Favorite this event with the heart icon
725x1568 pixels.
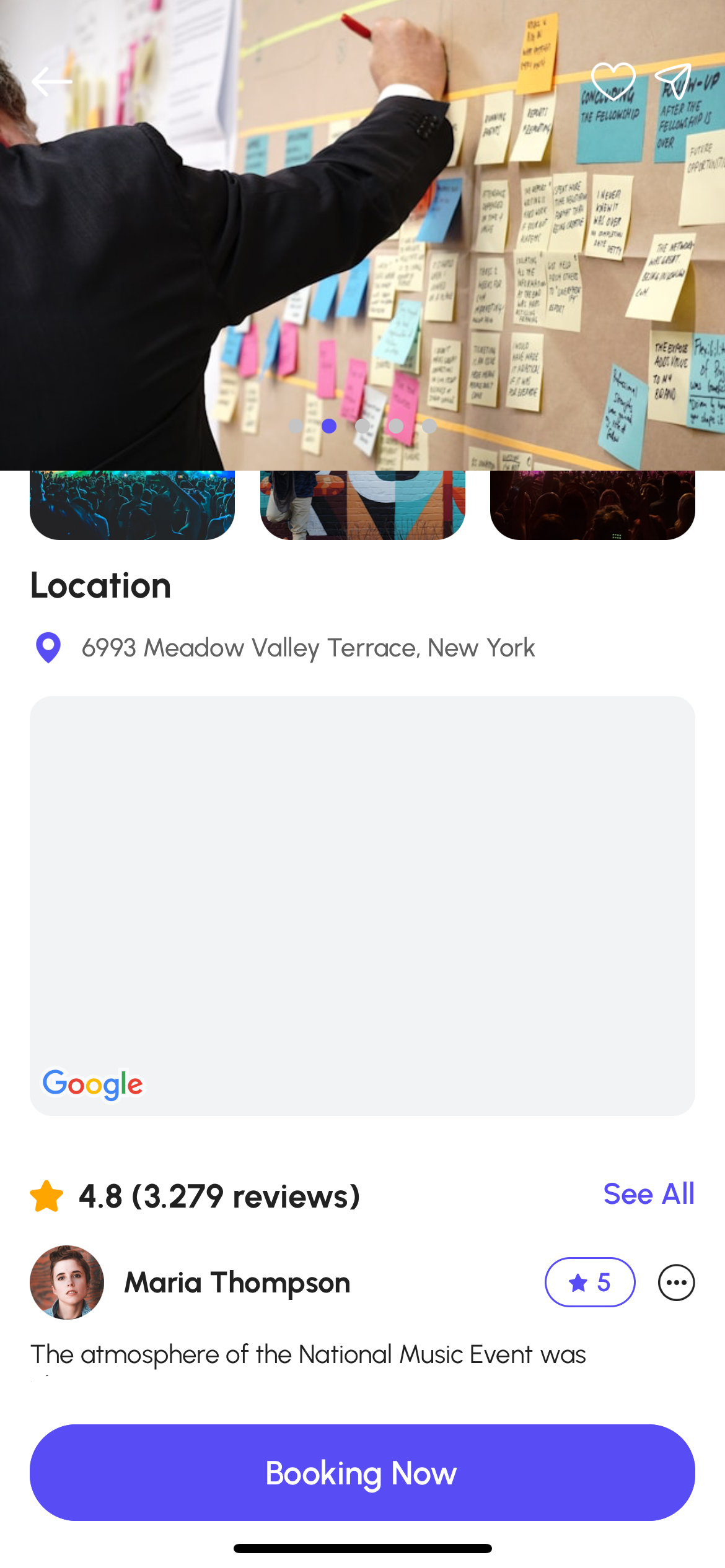[613, 81]
